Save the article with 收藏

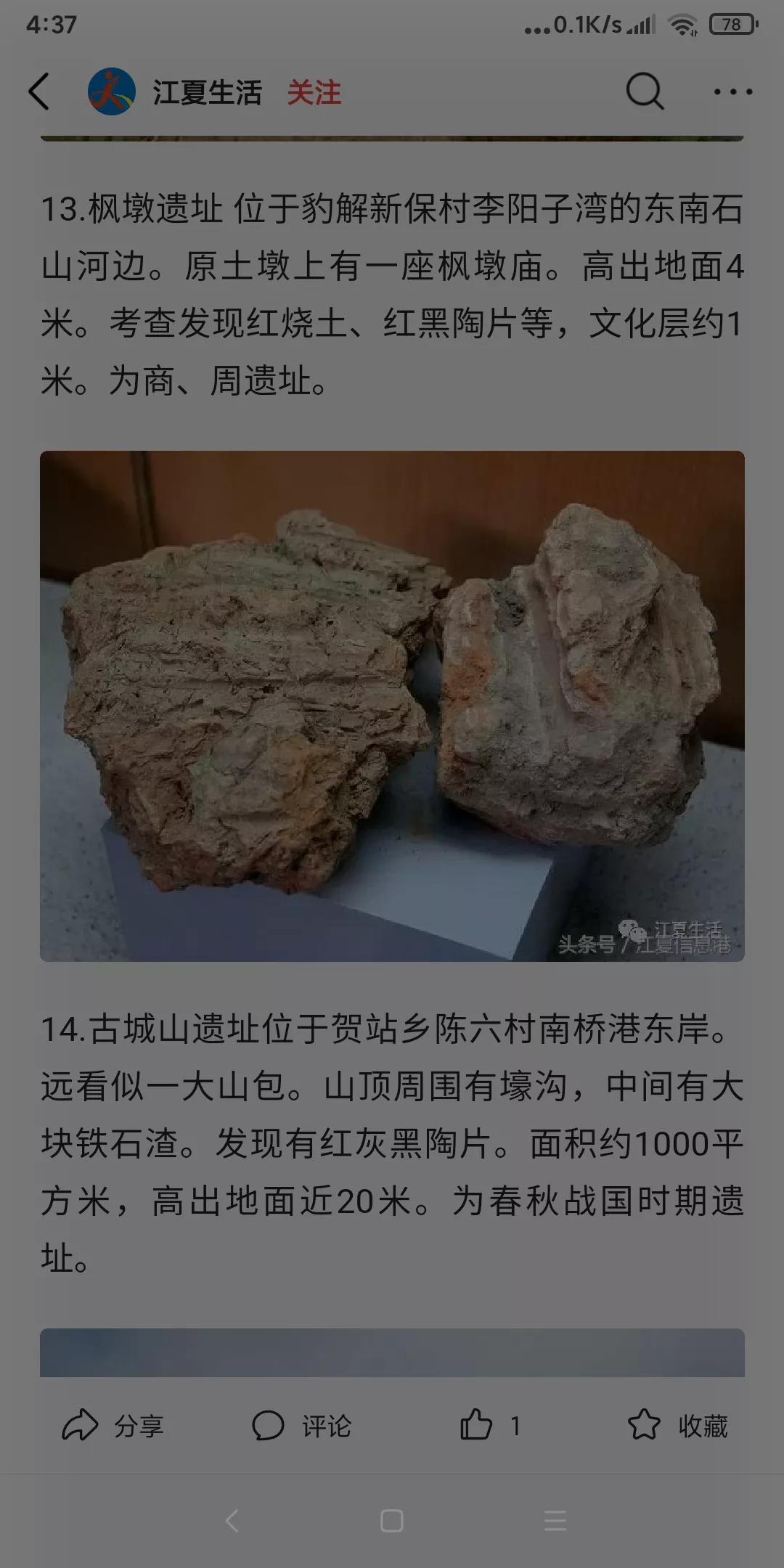point(678,1425)
